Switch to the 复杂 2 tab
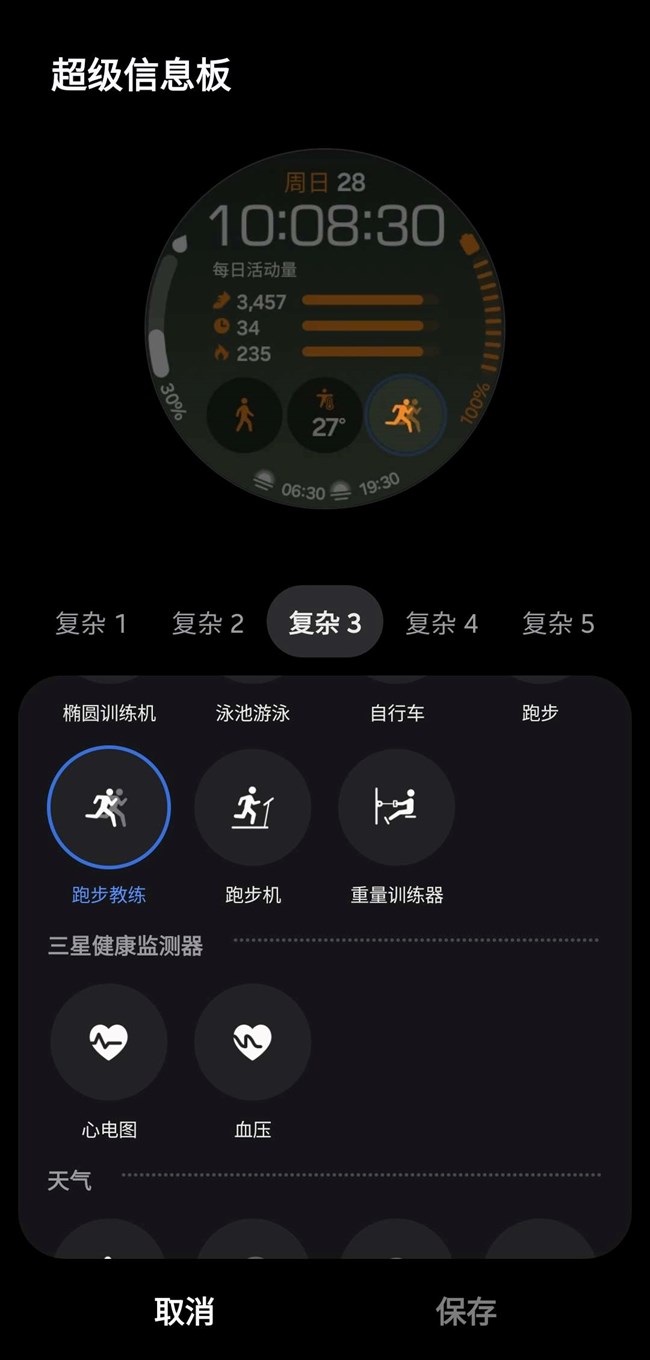This screenshot has width=650, height=1360. coord(208,624)
